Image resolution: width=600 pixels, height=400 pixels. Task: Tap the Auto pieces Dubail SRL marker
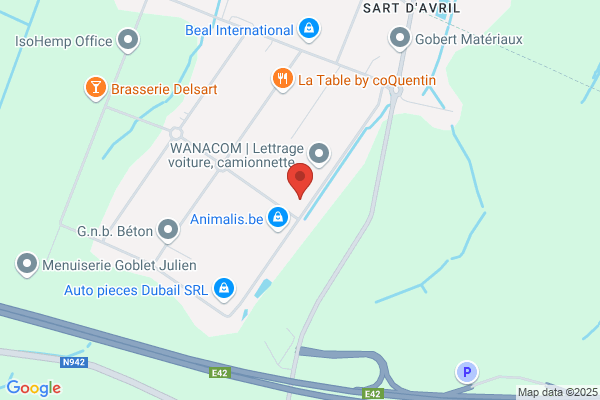pos(224,290)
